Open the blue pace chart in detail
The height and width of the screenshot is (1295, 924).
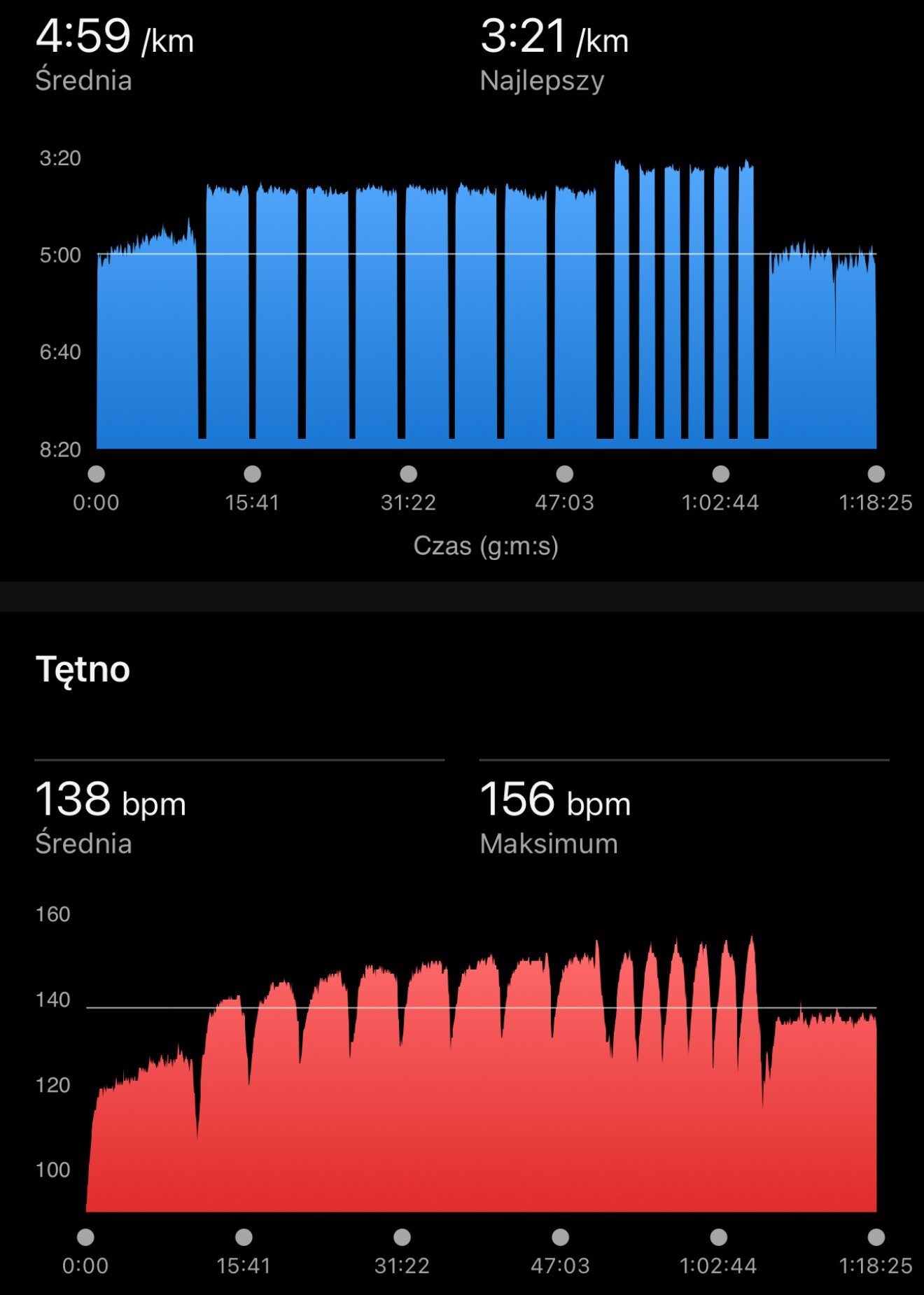pyautogui.click(x=486, y=315)
